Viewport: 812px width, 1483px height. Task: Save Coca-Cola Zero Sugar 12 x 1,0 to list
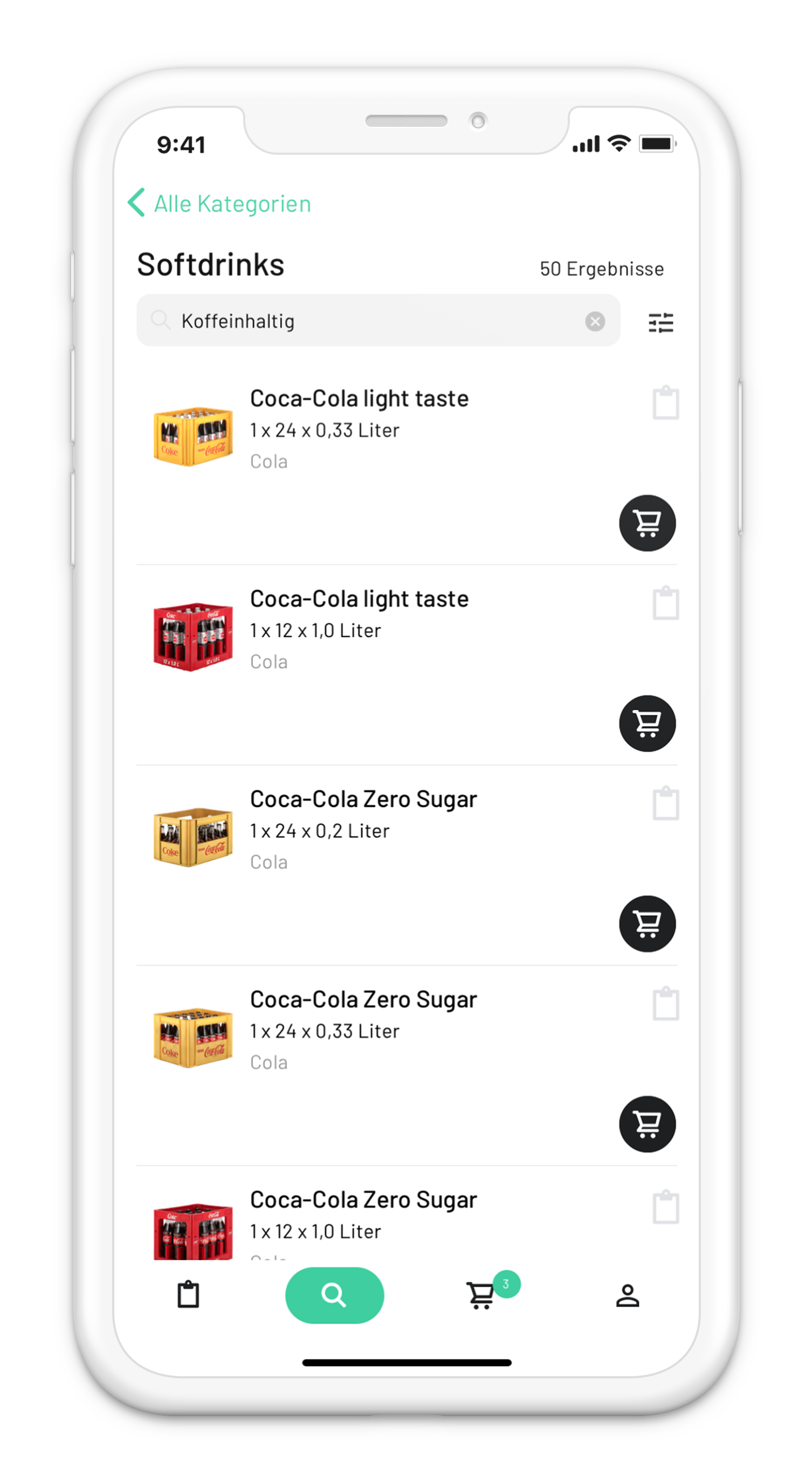[x=665, y=1207]
